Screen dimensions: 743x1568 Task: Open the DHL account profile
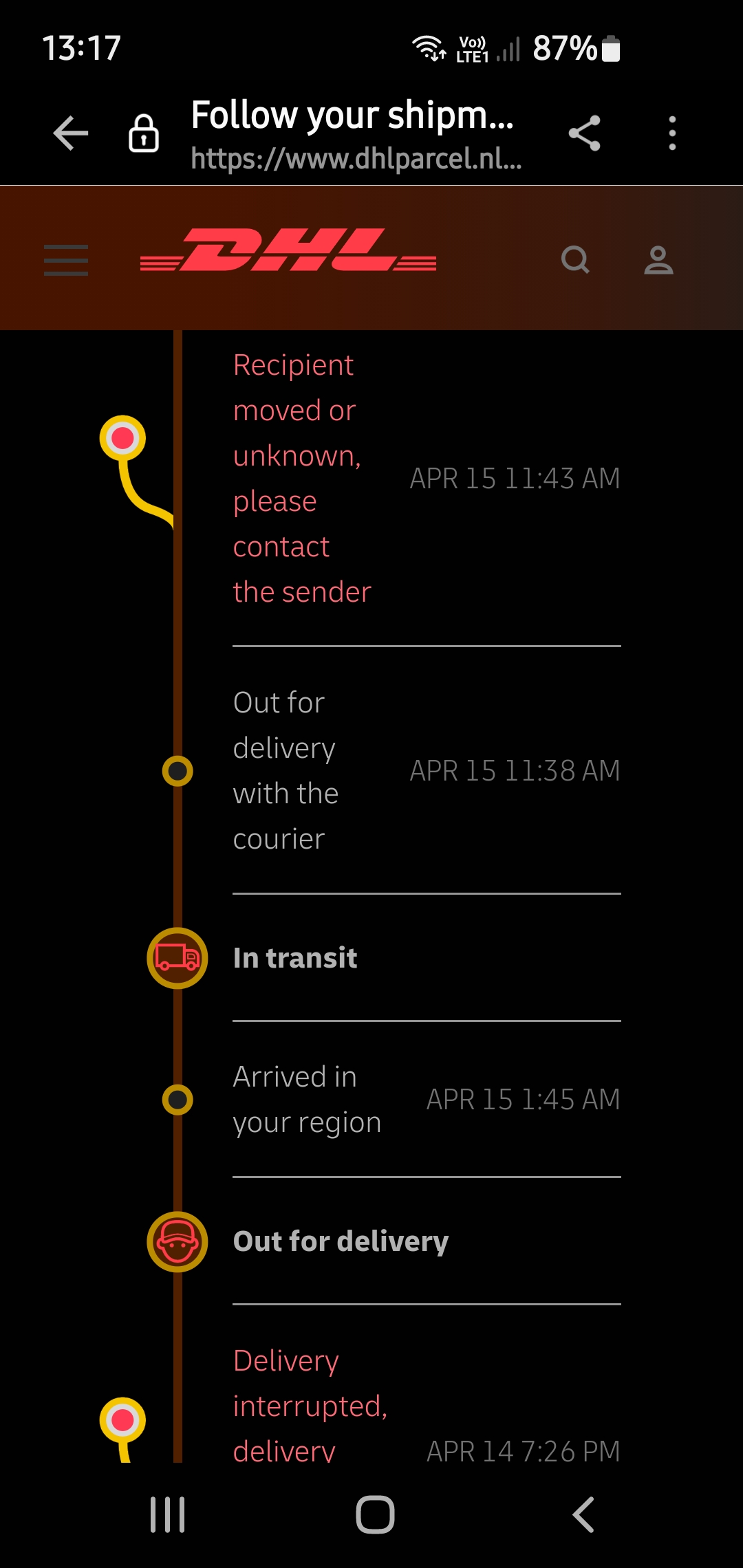(x=658, y=260)
